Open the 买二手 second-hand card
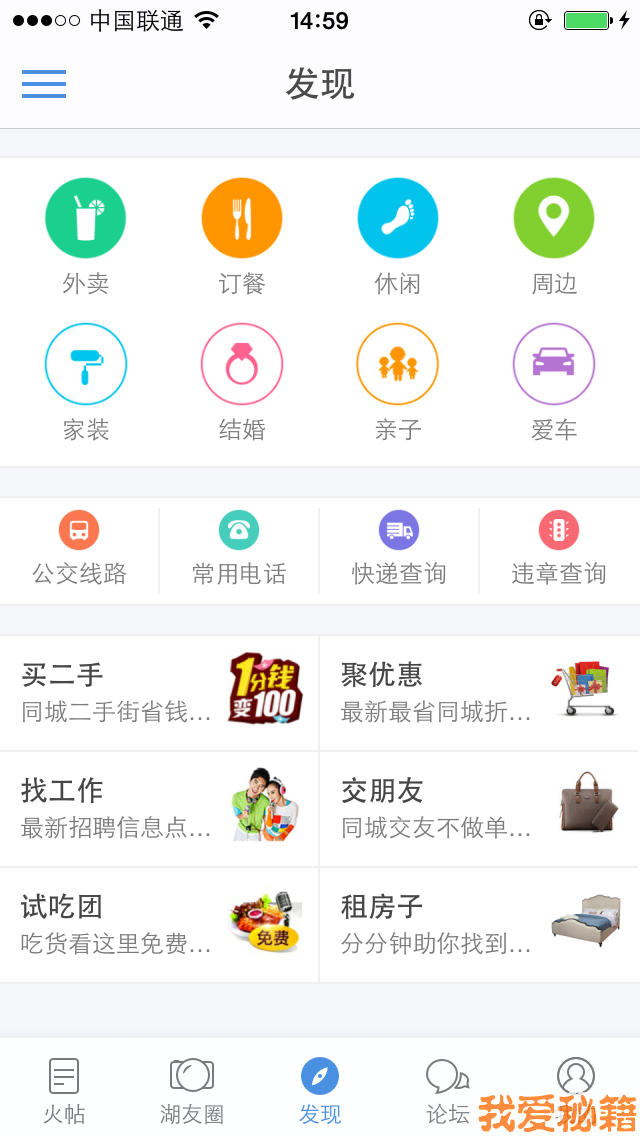 160,692
